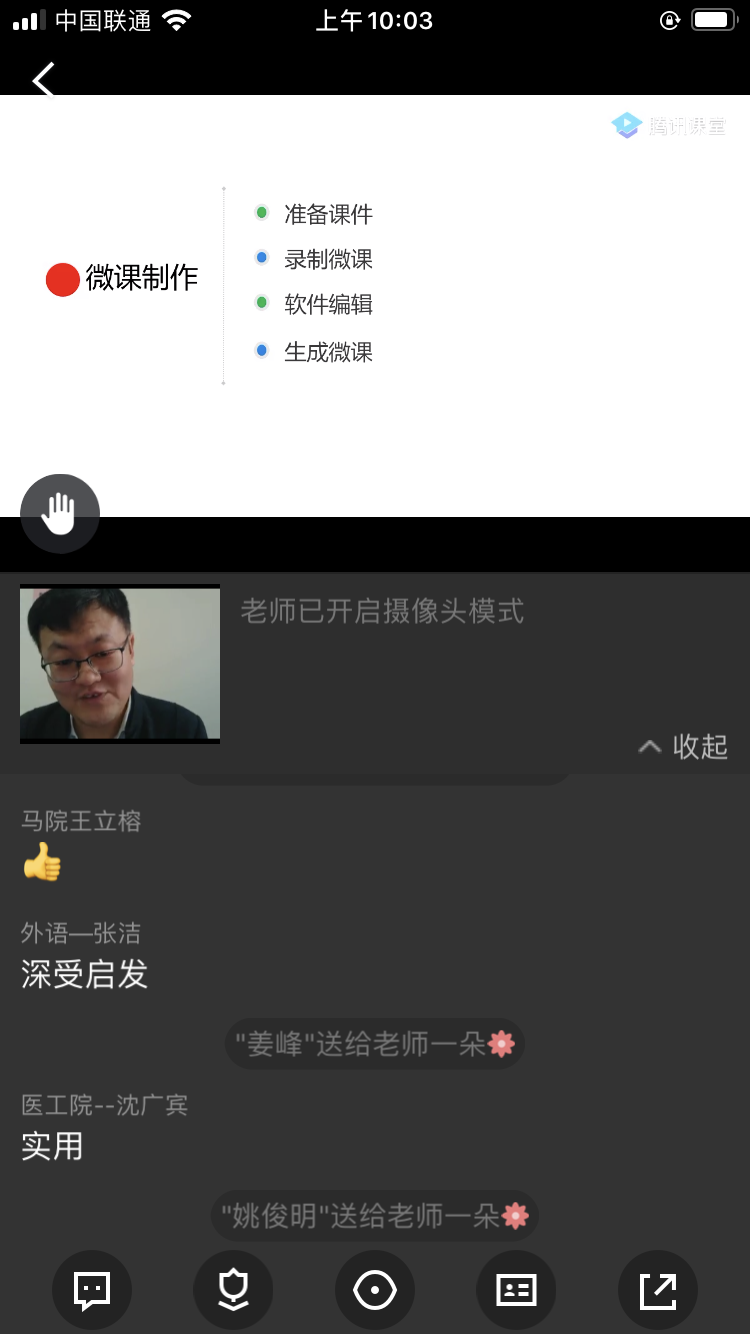
Task: Share the live class
Action: [x=658, y=1290]
